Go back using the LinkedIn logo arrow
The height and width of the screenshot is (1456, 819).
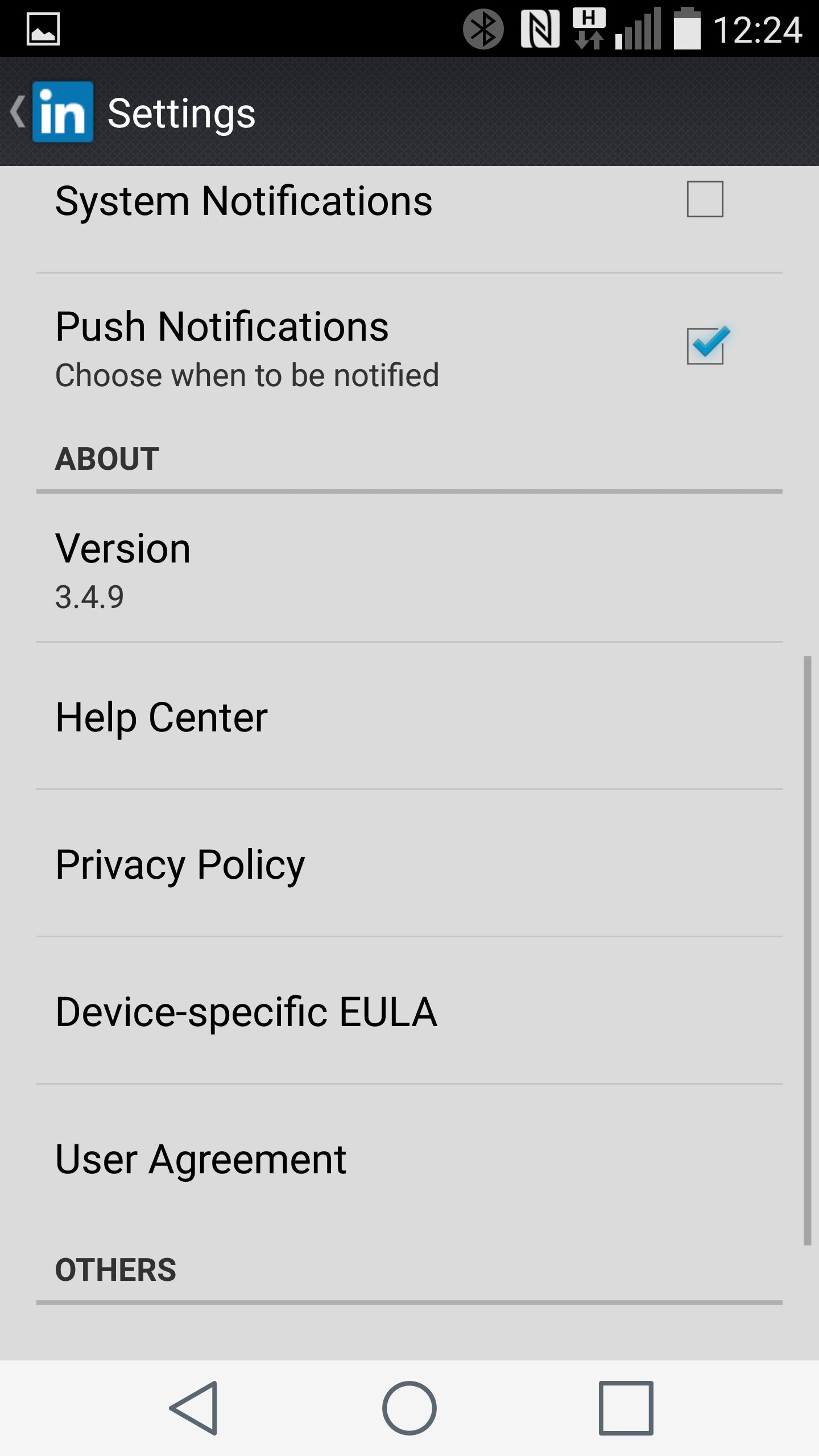pos(51,111)
